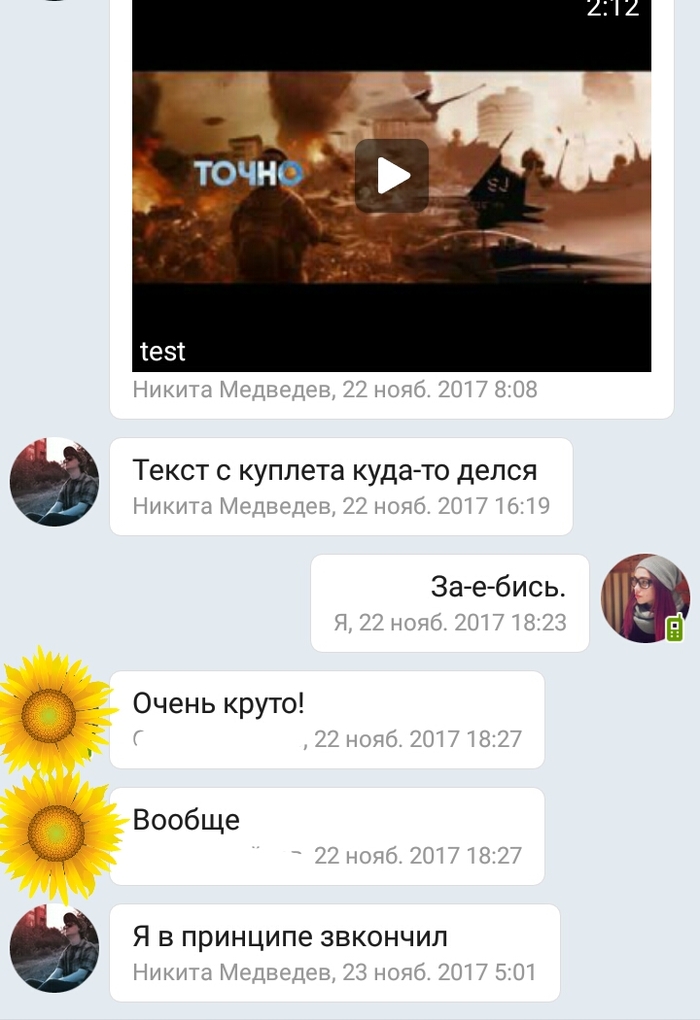Open sunflower avatar beside "Вообще" message

click(56, 834)
